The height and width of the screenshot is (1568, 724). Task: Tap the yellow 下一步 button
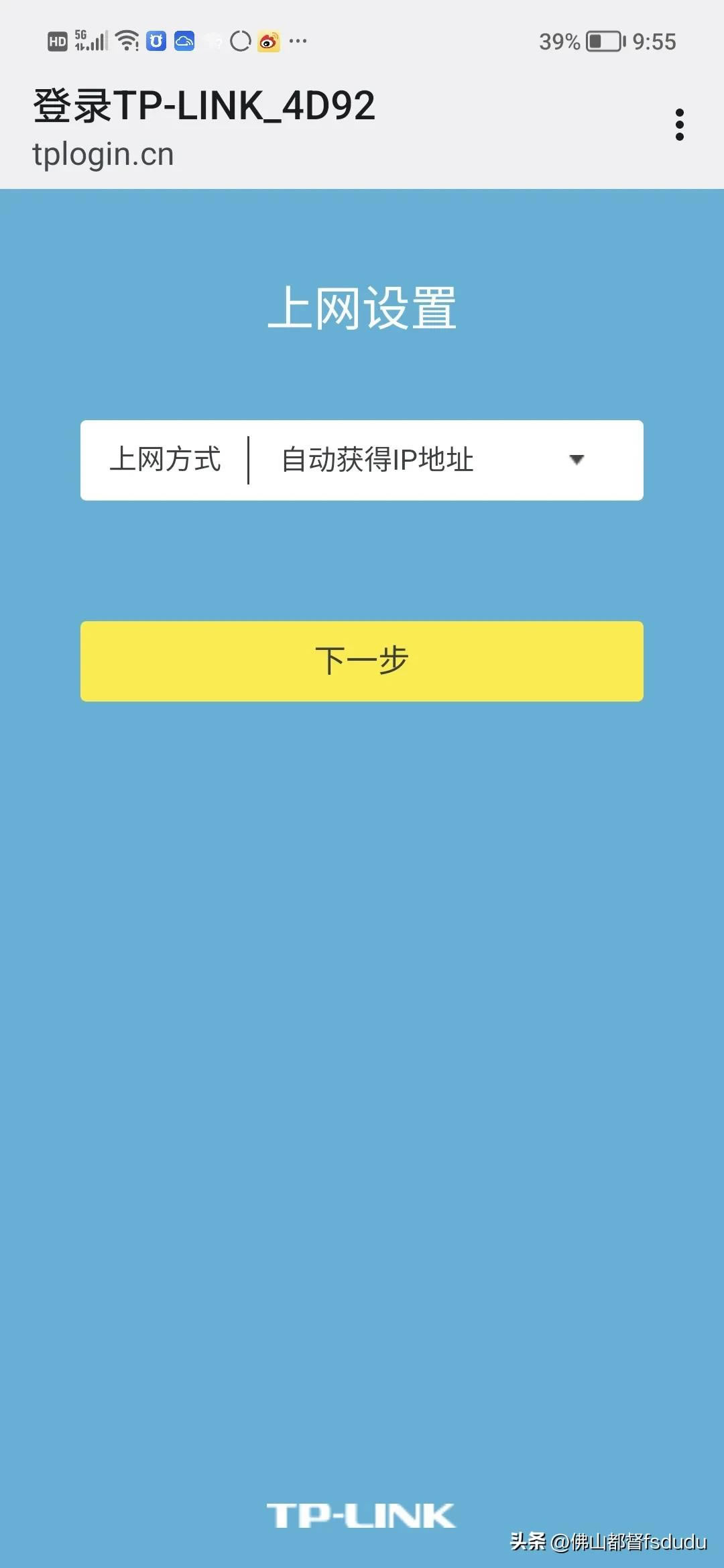[362, 661]
